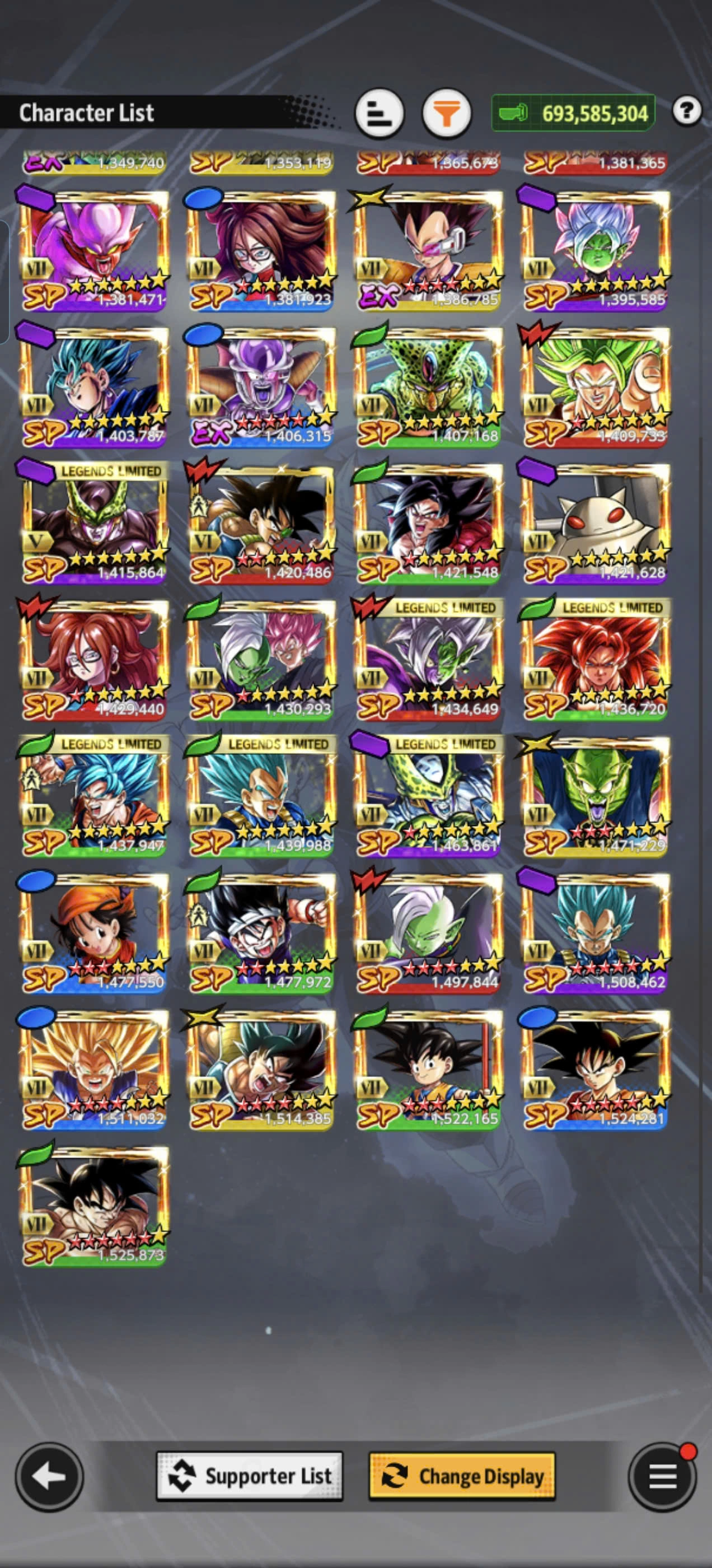Tap the question mark help icon
Viewport: 712px width, 1568px height.
pyautogui.click(x=686, y=111)
